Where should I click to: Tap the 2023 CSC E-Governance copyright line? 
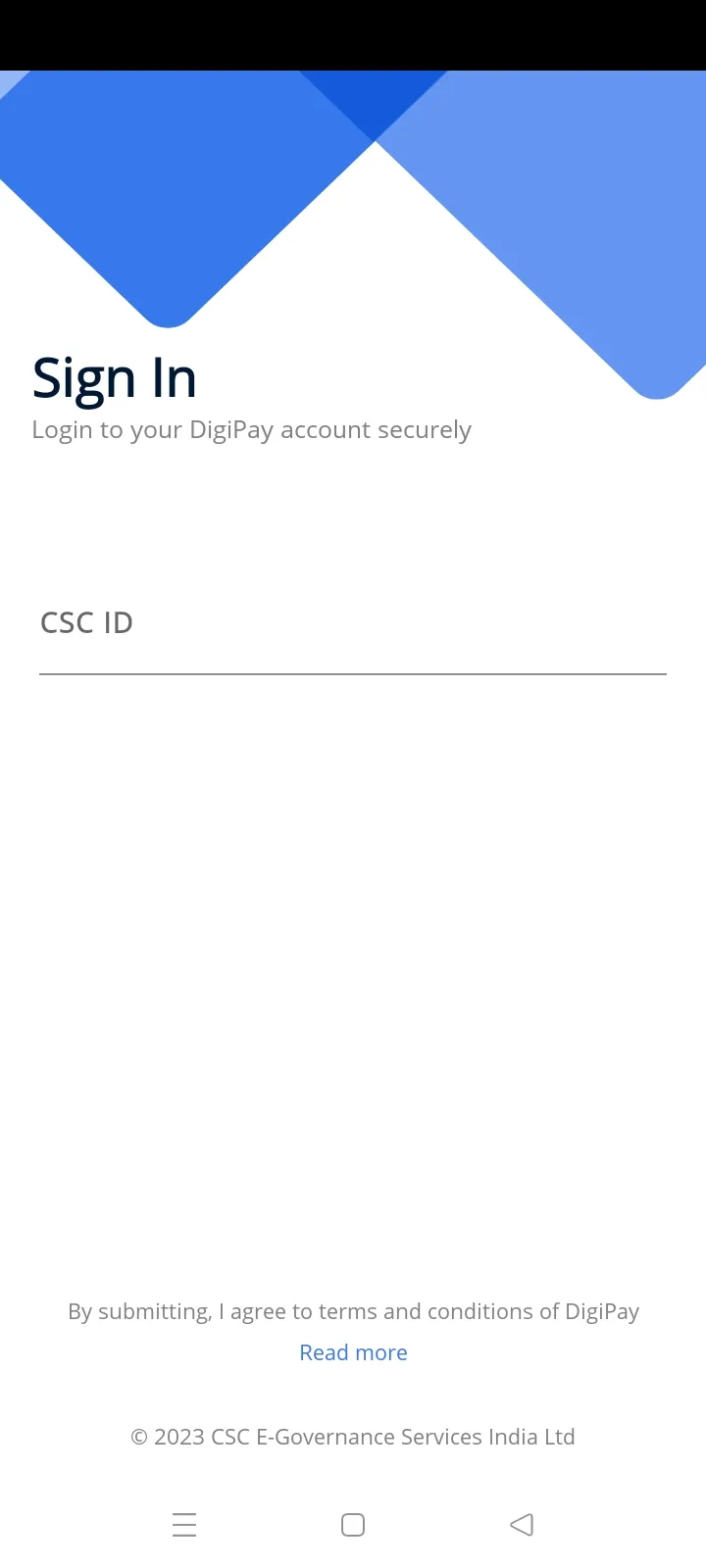[353, 1437]
